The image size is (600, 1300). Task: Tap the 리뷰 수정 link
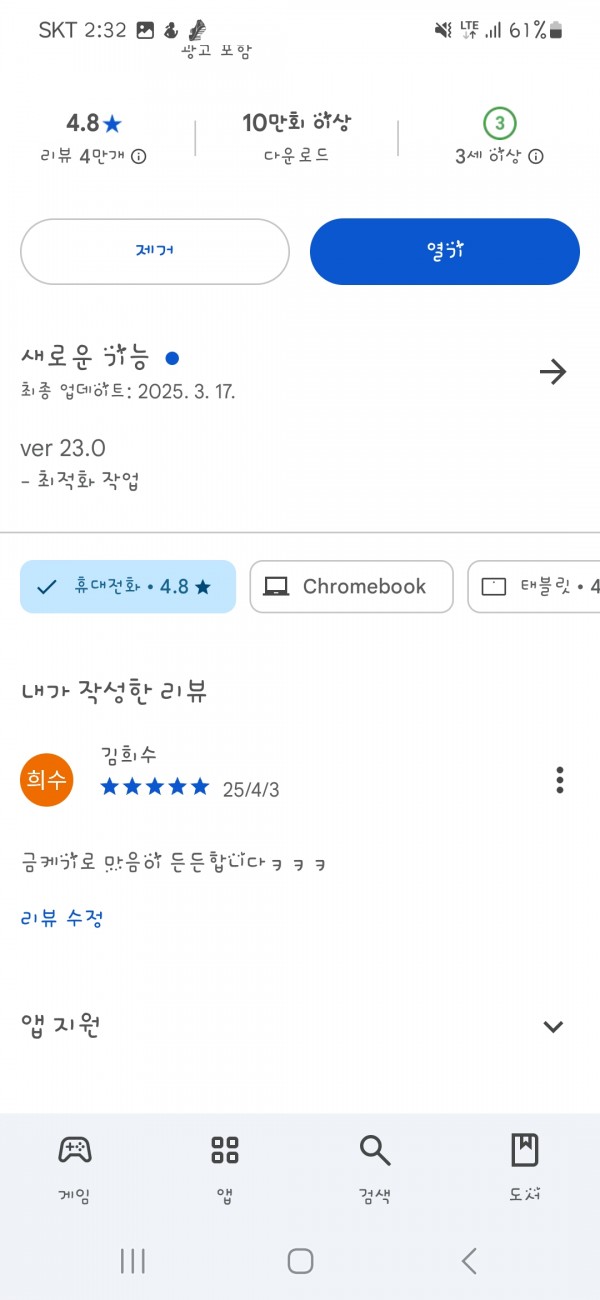(61, 917)
